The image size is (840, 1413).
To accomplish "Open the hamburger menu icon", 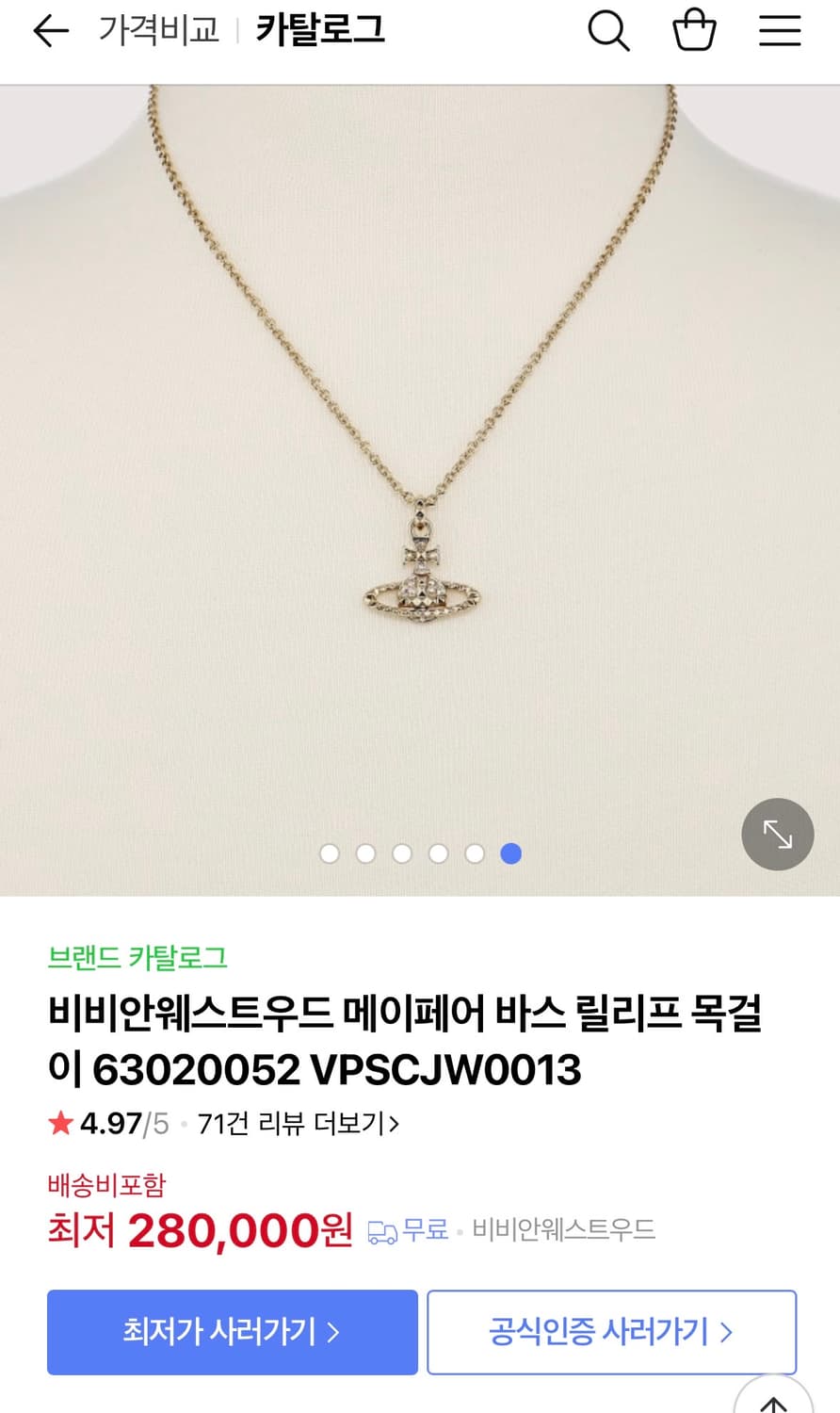I will click(779, 29).
